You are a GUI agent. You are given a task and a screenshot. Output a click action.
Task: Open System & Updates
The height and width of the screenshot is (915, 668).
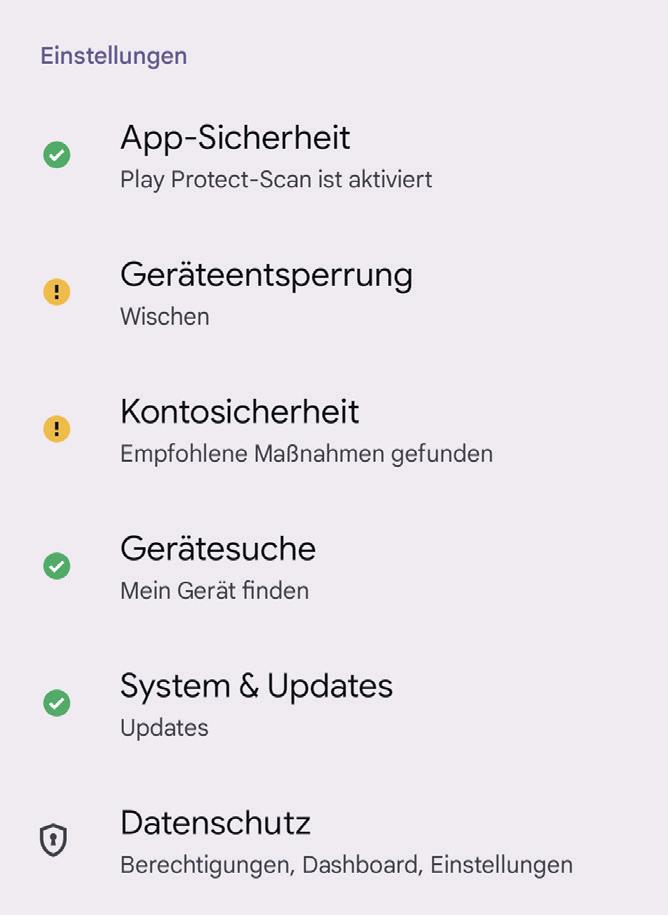(256, 703)
